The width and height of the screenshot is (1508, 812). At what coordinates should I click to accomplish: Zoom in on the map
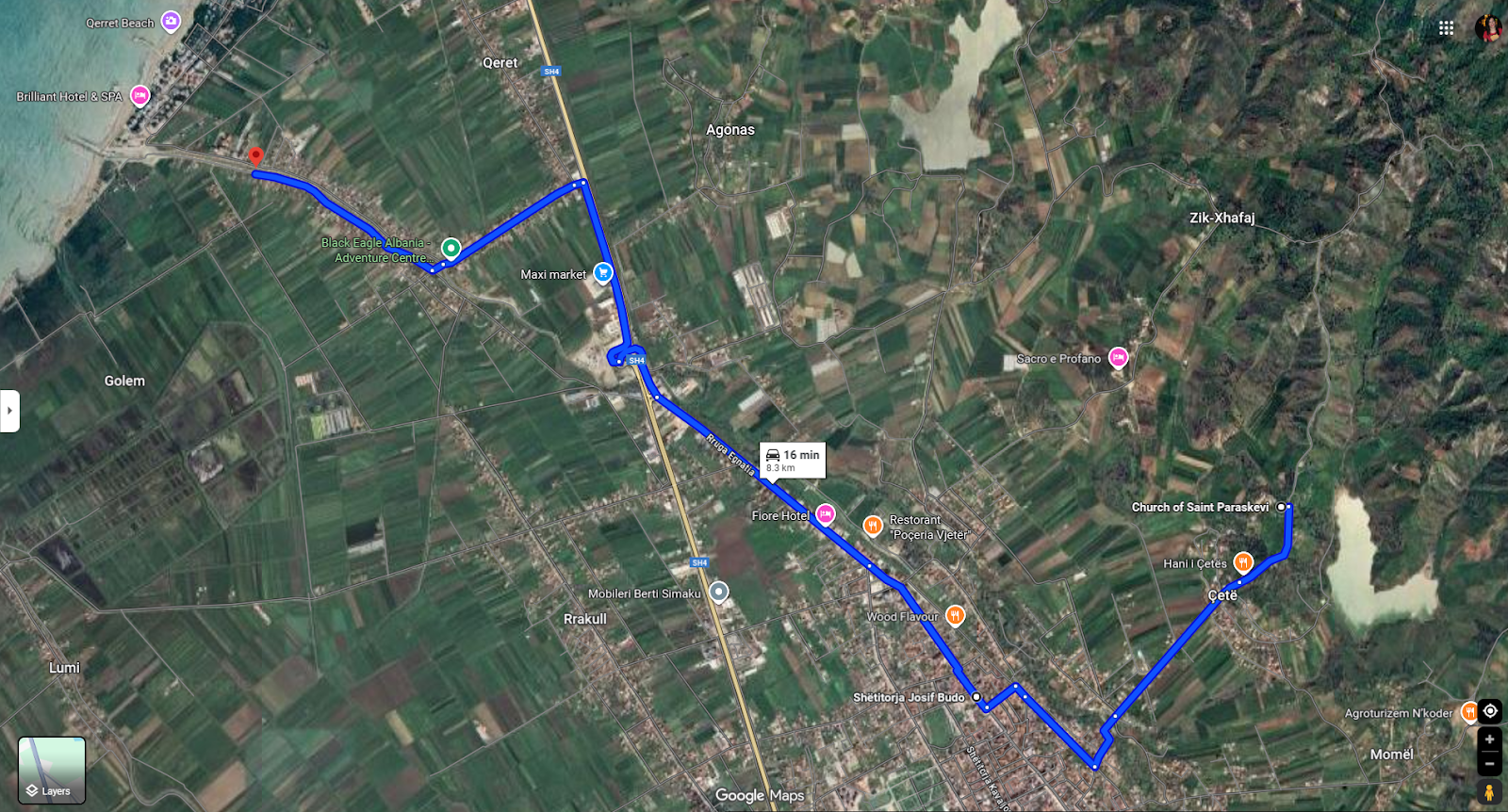(1489, 739)
